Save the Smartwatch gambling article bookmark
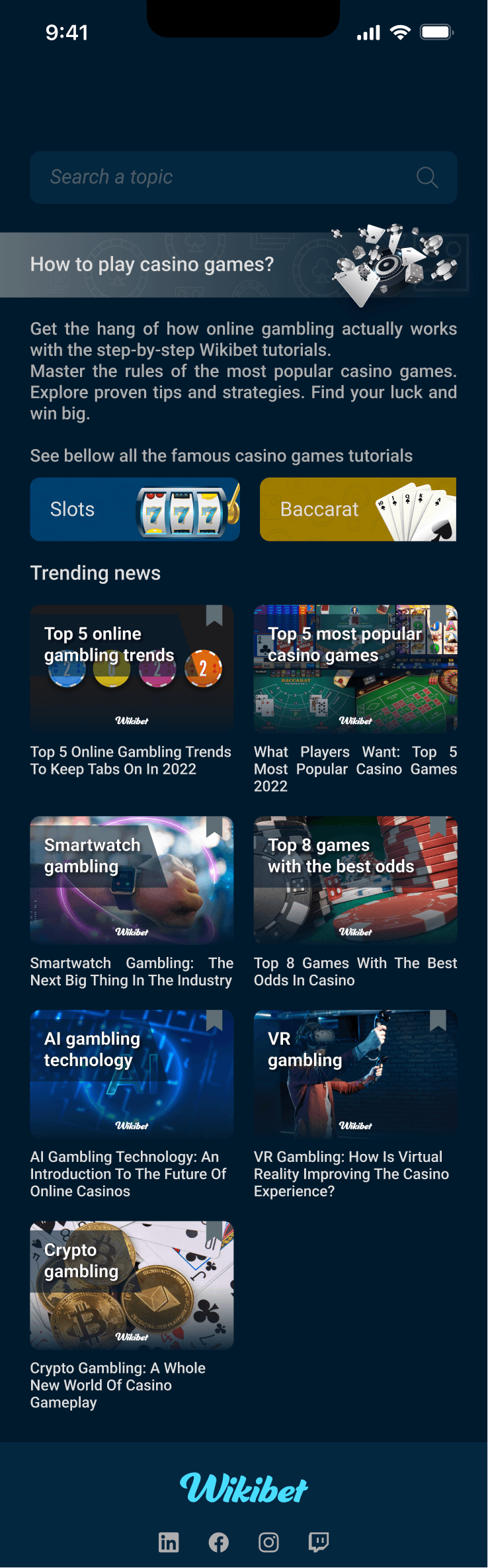This screenshot has width=488, height=1568. click(x=214, y=827)
